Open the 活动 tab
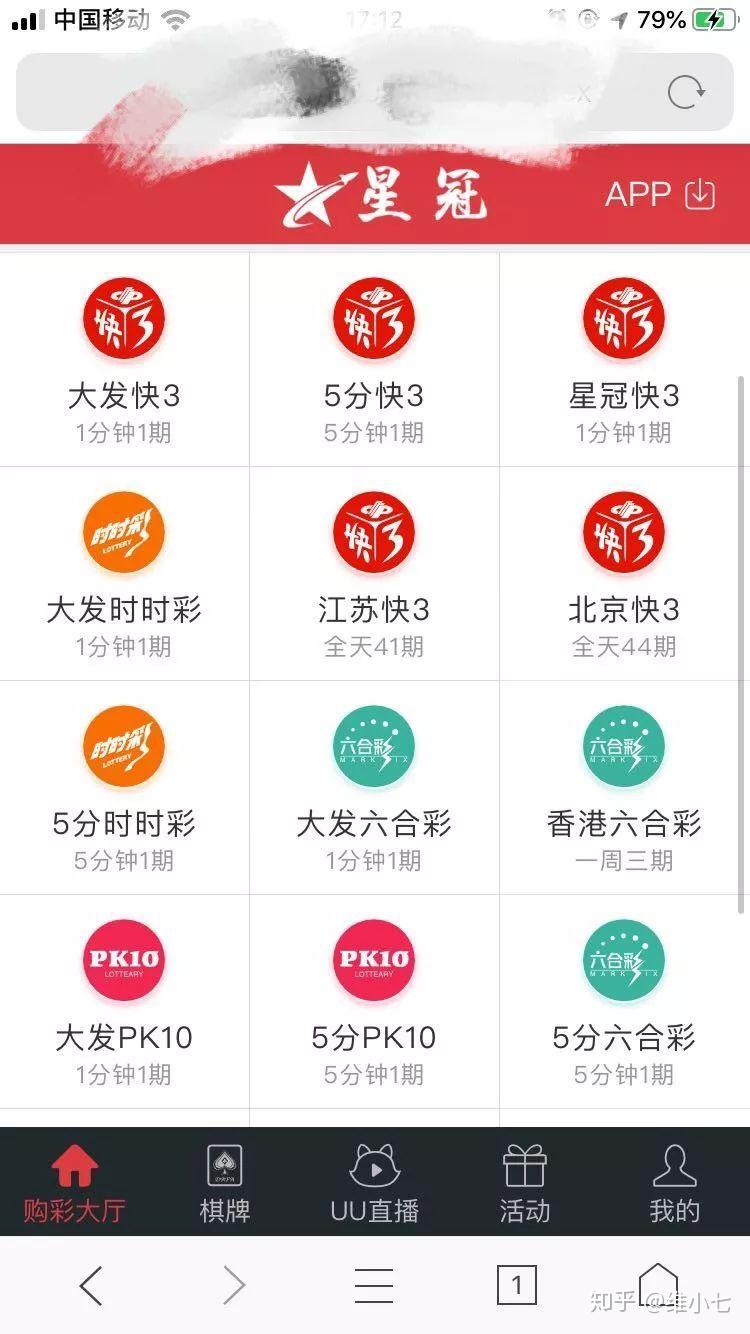750x1334 pixels. point(524,1184)
